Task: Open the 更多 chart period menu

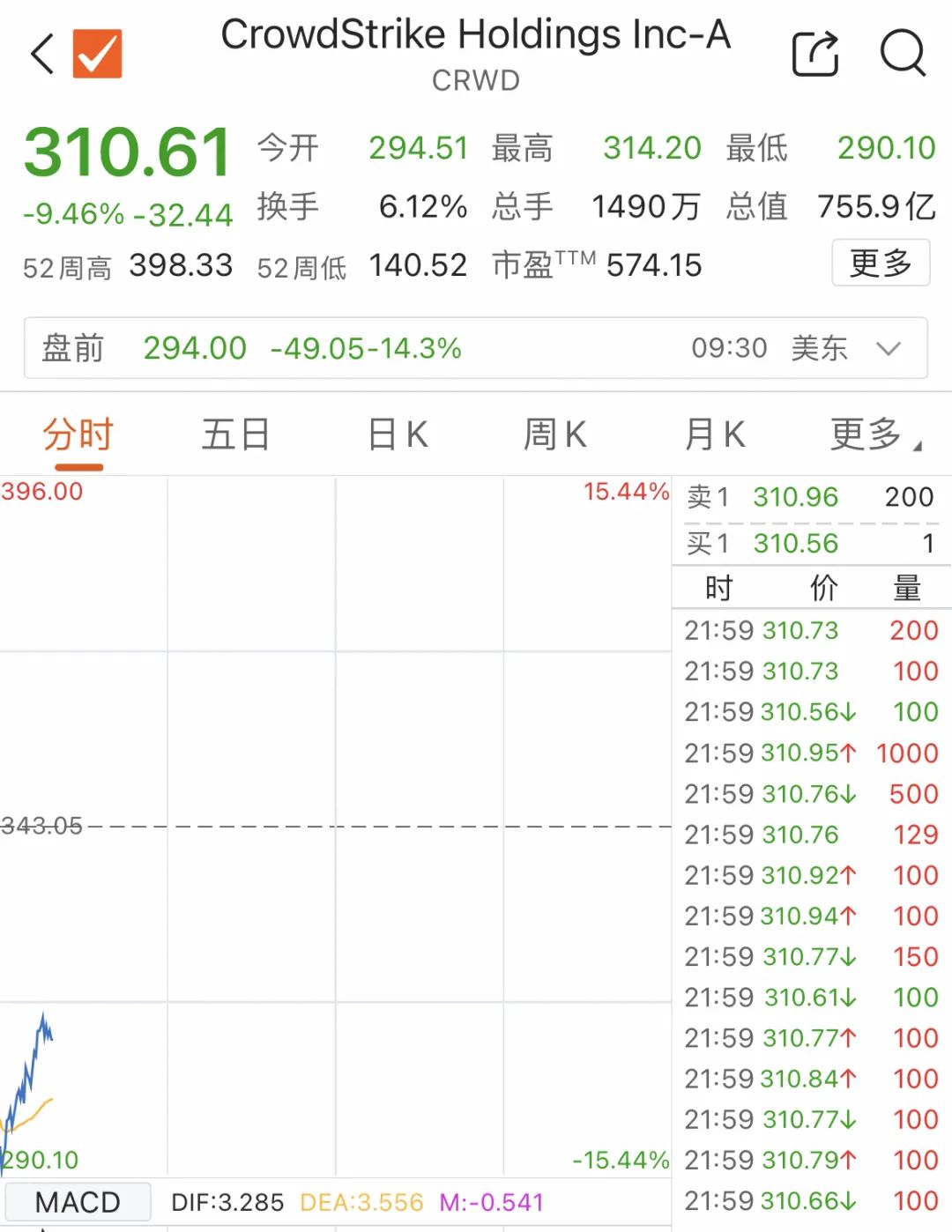Action: (873, 435)
